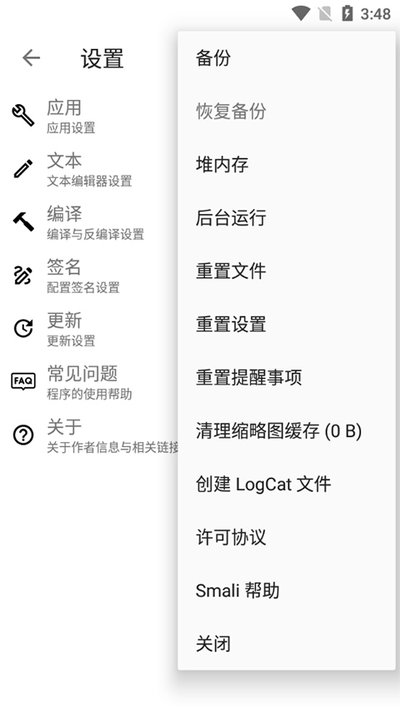Viewport: 400px width, 710px height.
Task: Tap 重置文件 menu item
Action: [286, 271]
